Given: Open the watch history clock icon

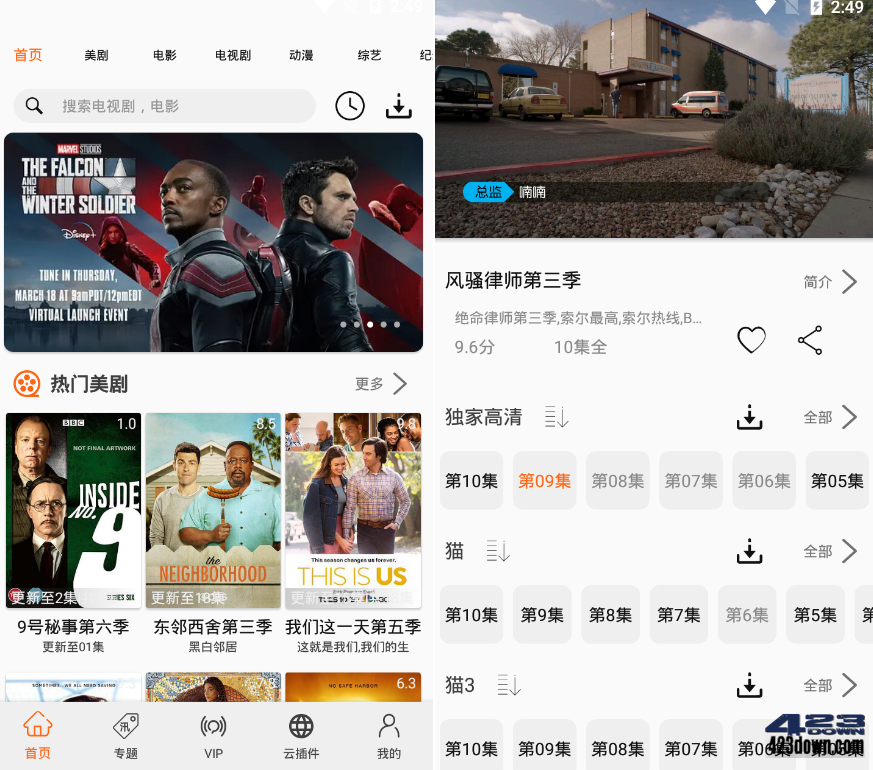Looking at the screenshot, I should point(350,106).
